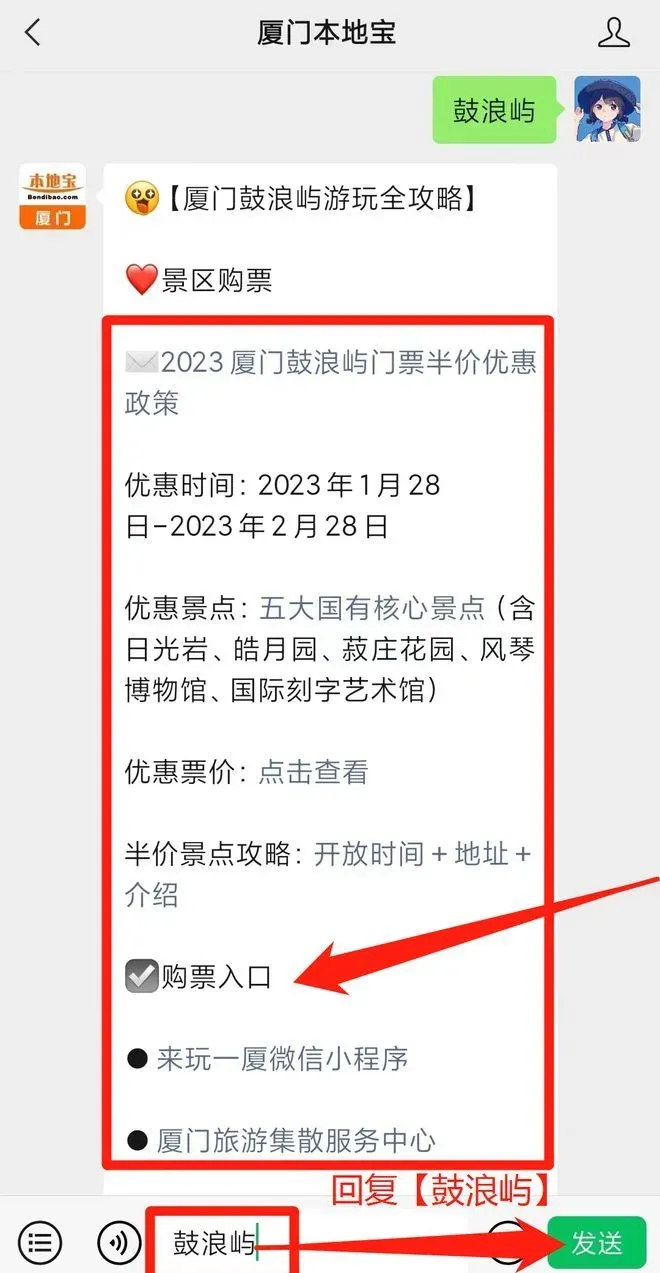Open the 厦门旅游集散服务中心 link
Screen dimensions: 660x1273
pos(296,1140)
